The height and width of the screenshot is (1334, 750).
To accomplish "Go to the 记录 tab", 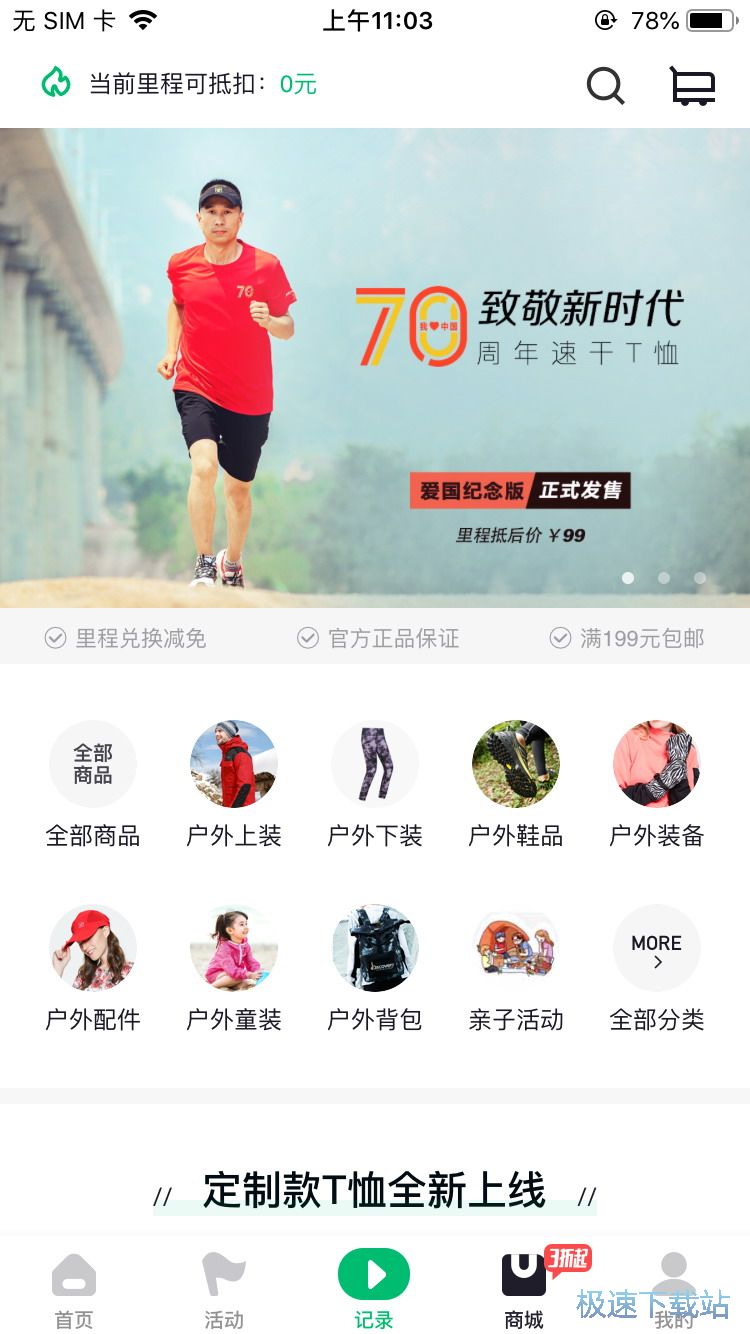I will 374,1288.
